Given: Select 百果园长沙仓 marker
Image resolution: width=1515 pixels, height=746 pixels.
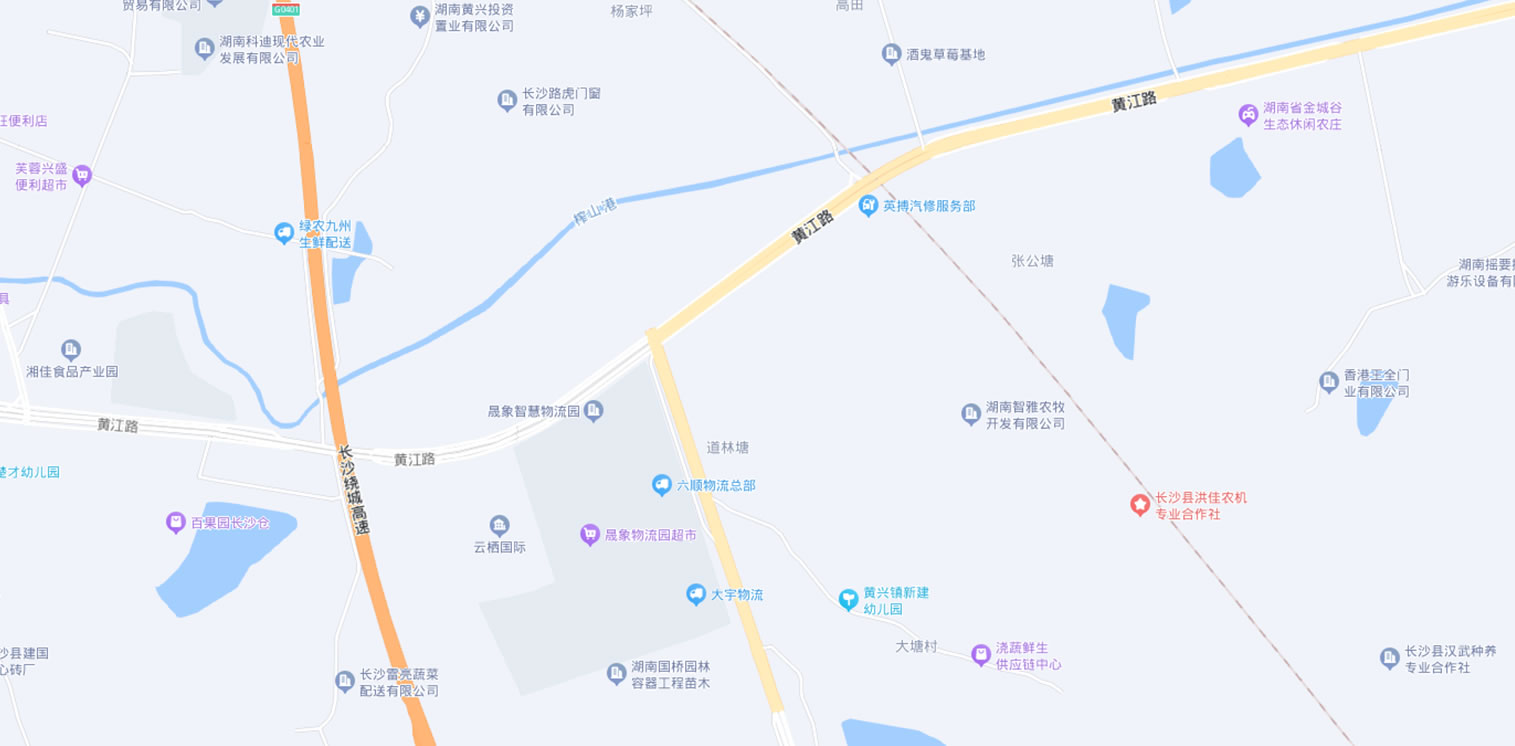Looking at the screenshot, I should (x=176, y=523).
